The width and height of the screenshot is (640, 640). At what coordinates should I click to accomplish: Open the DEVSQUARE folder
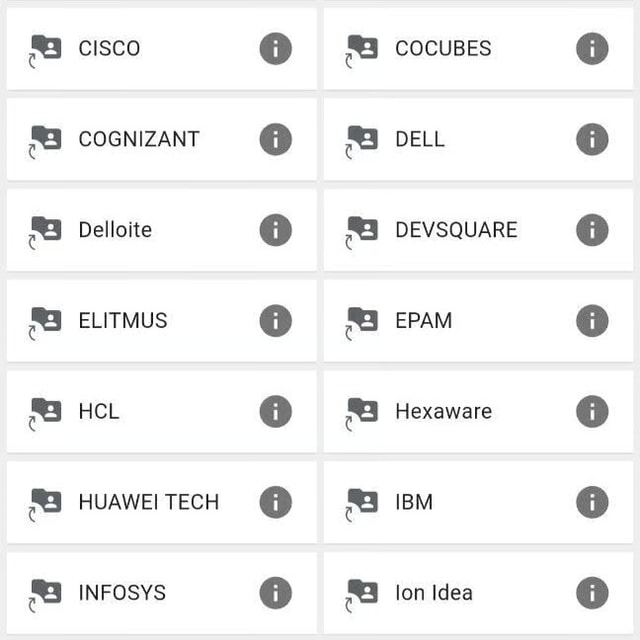tap(456, 230)
